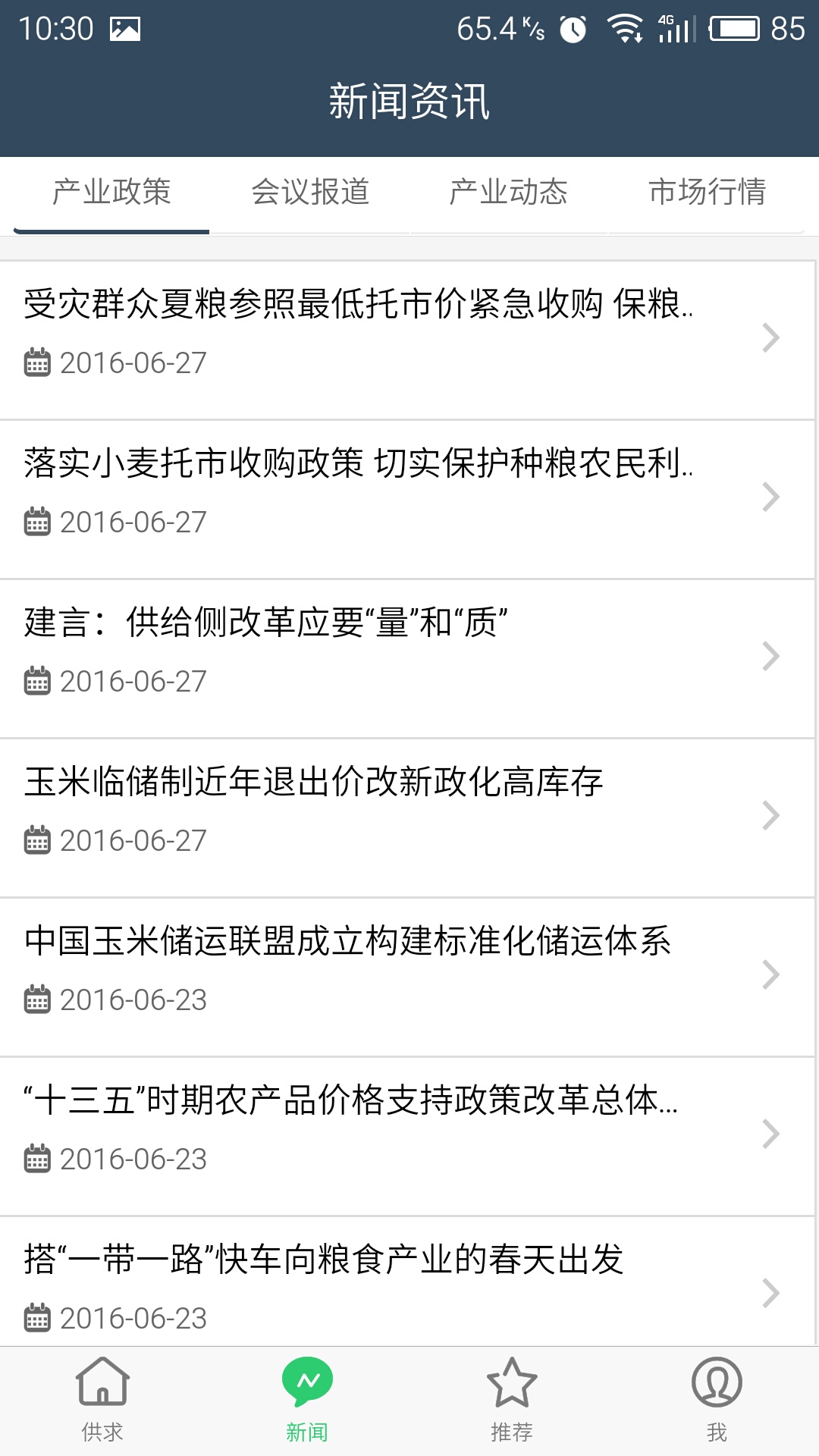Screen dimensions: 819x1456
Task: Switch to the 产业动态 tab
Action: [x=508, y=192]
